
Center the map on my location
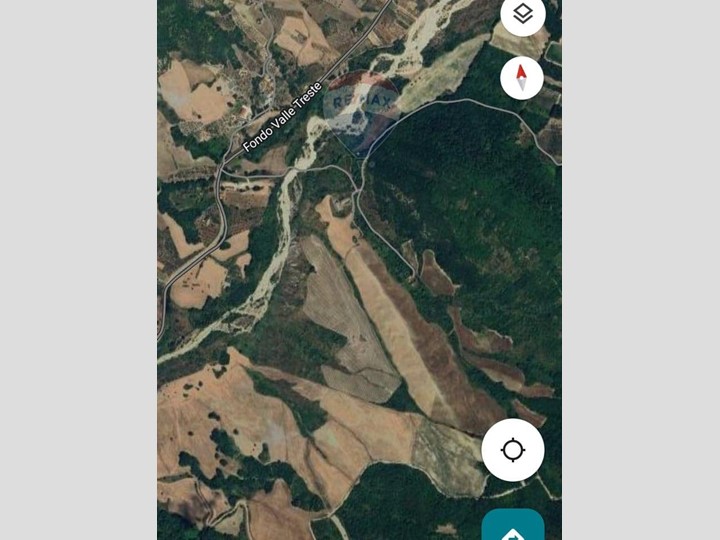513,450
